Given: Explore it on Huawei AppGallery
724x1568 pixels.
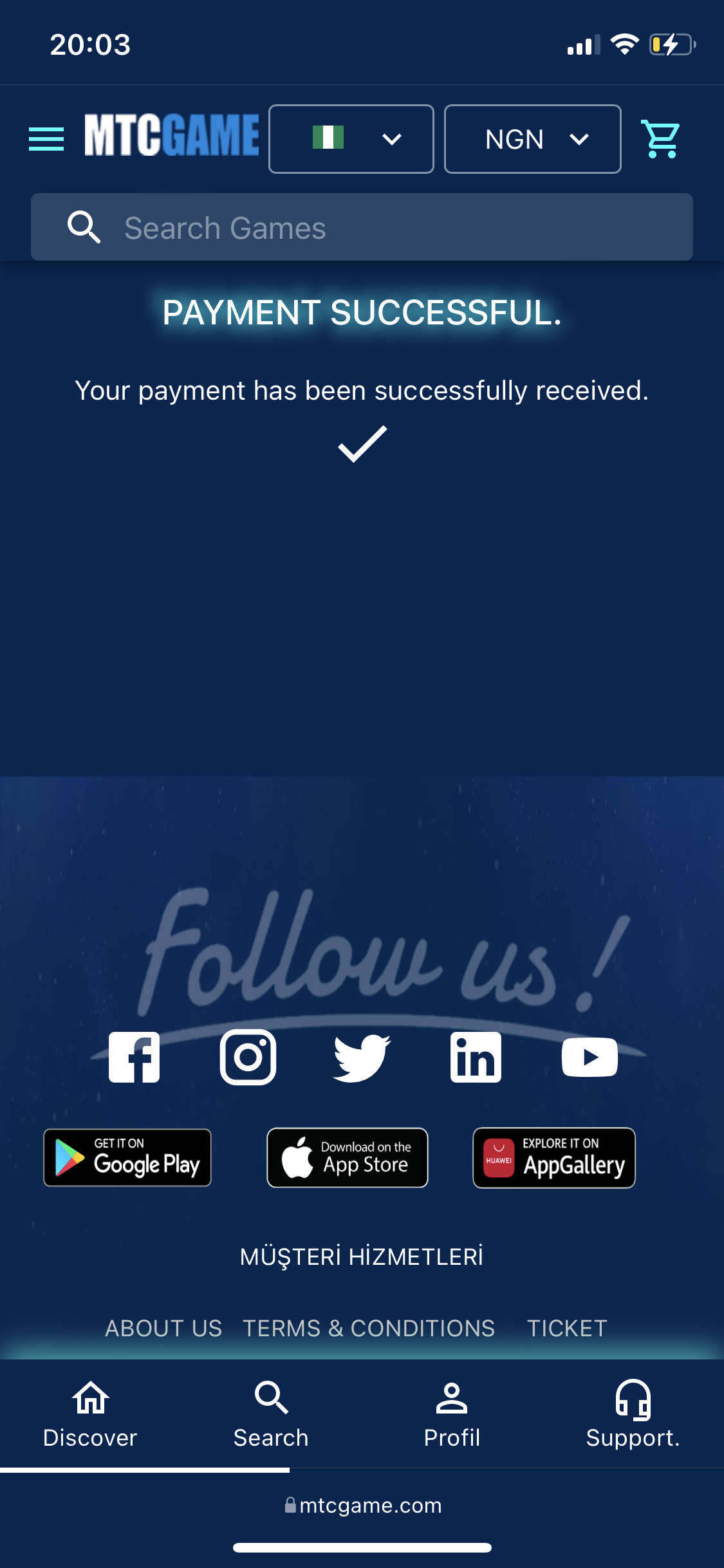Looking at the screenshot, I should click(554, 1157).
